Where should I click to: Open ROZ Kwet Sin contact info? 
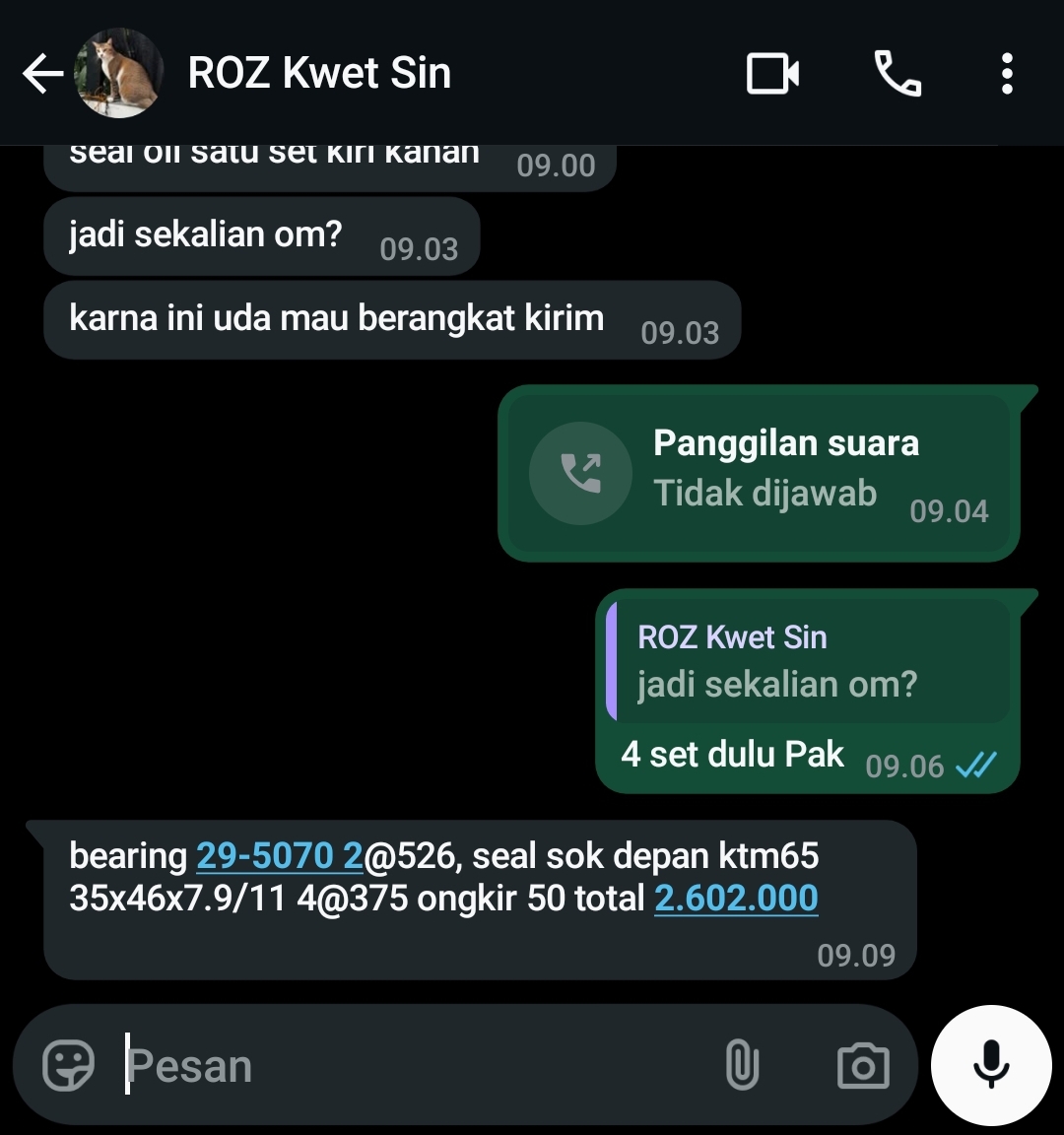319,74
